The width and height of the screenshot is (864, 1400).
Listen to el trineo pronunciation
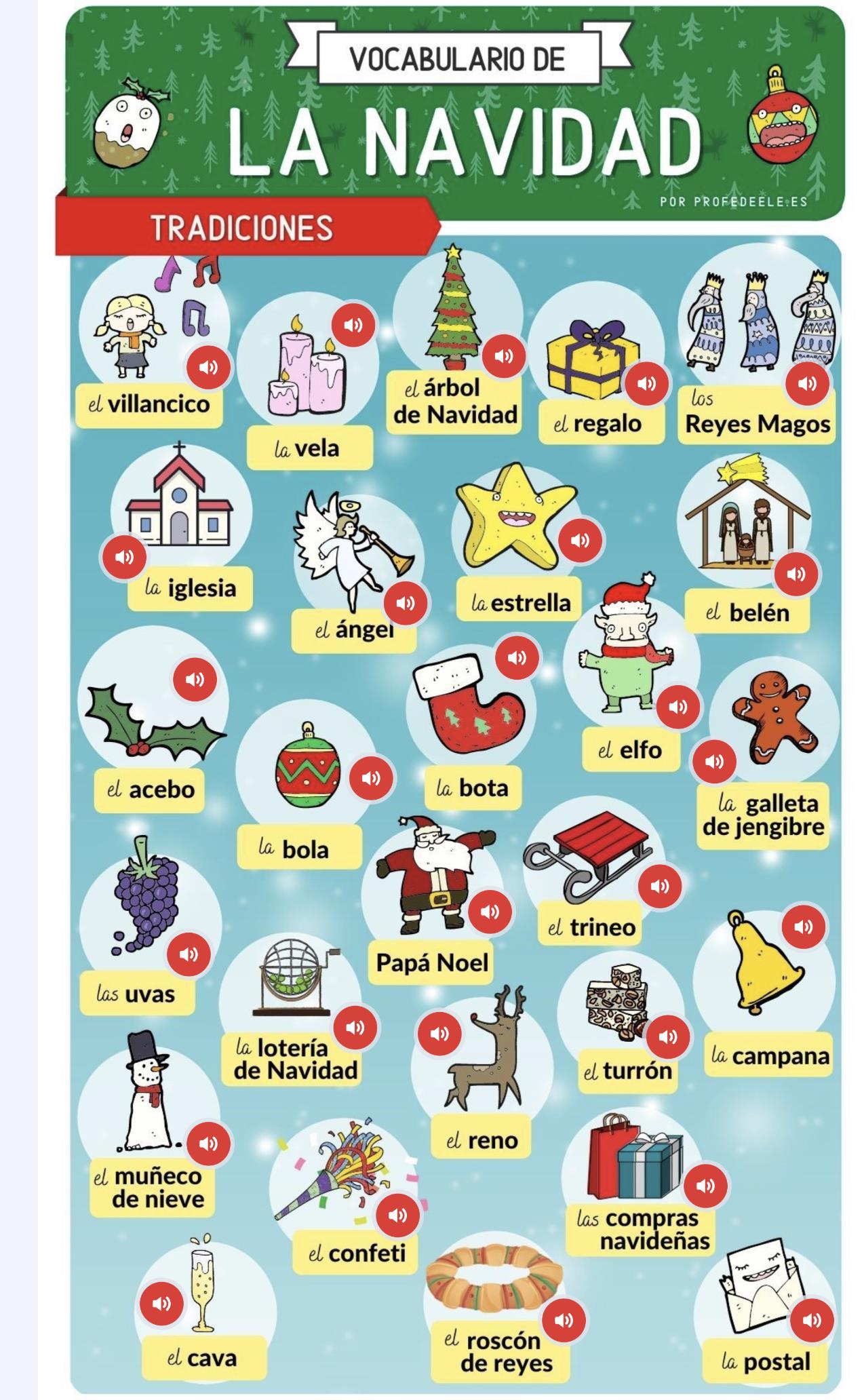tap(660, 886)
